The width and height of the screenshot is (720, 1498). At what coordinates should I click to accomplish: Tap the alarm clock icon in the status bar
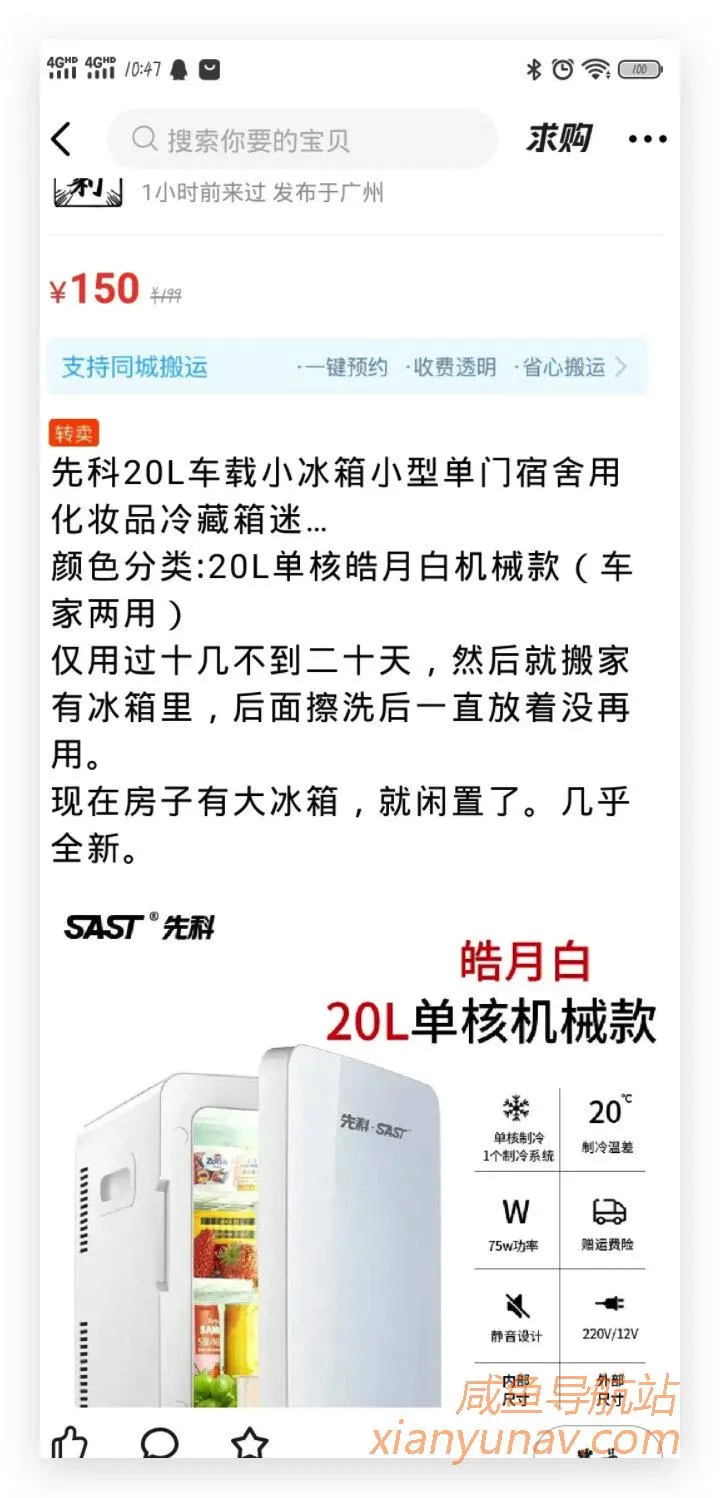pos(562,69)
